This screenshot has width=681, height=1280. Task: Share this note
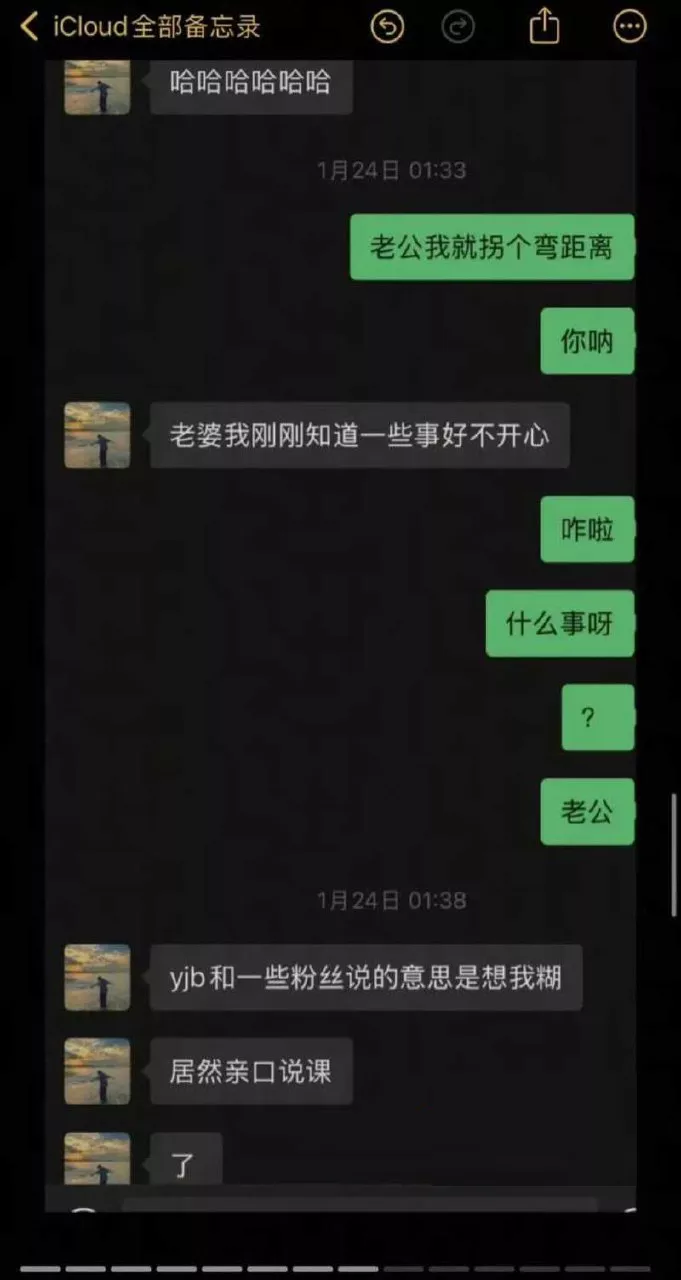pos(544,26)
